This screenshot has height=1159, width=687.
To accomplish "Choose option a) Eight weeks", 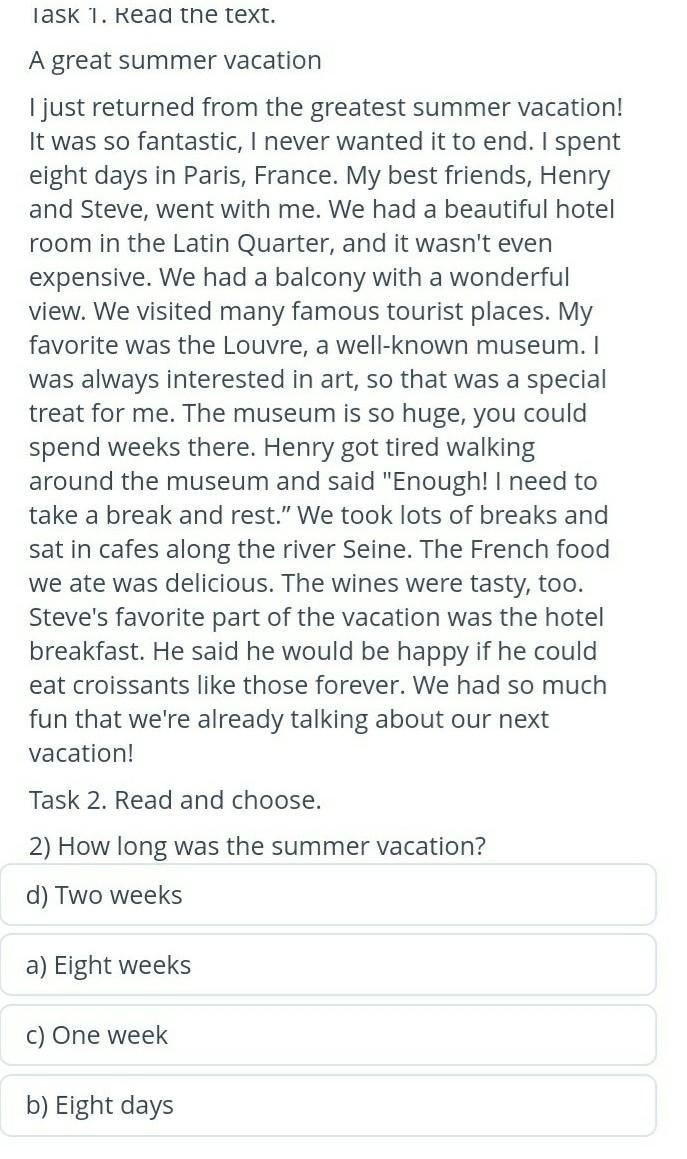I will point(328,965).
